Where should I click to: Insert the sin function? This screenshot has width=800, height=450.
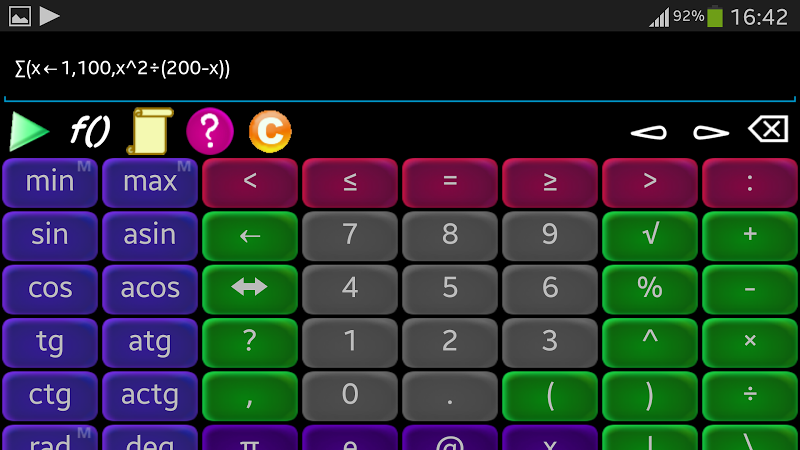50,235
